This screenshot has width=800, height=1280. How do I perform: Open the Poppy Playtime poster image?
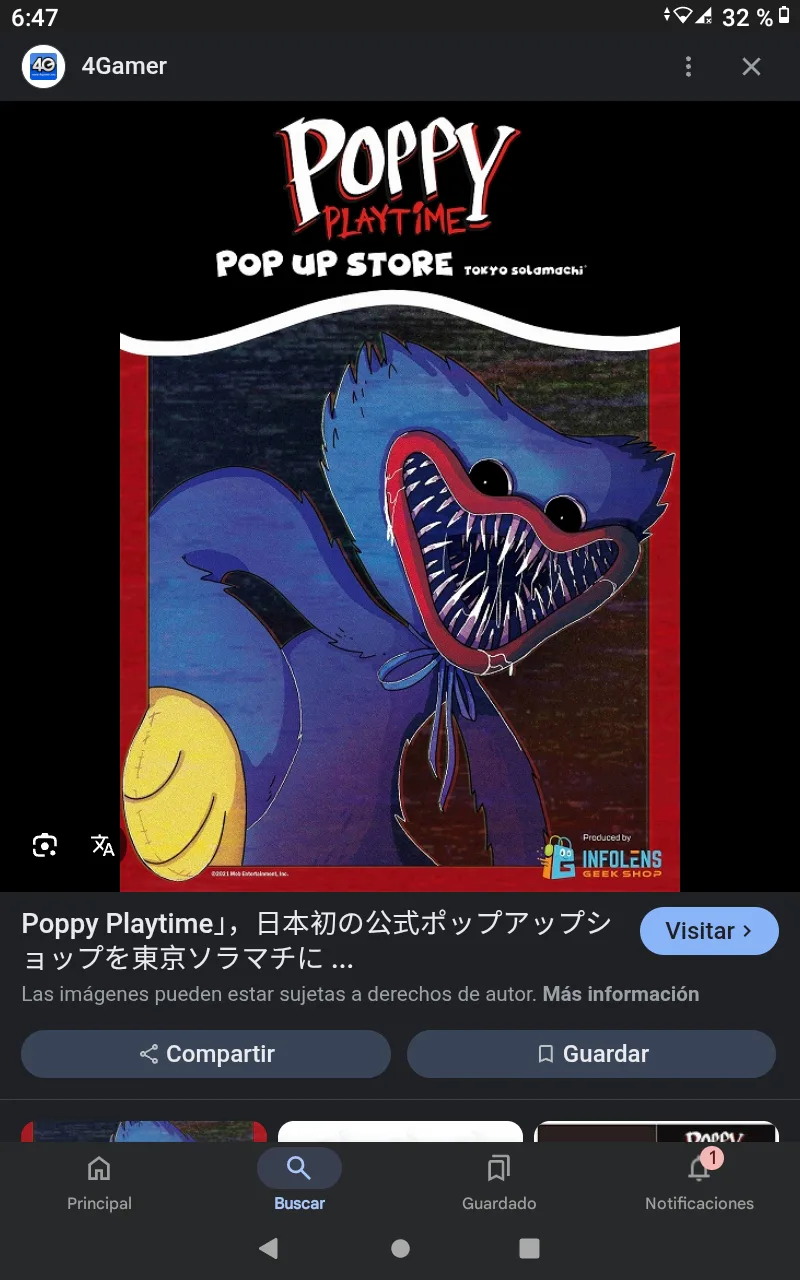(400, 497)
